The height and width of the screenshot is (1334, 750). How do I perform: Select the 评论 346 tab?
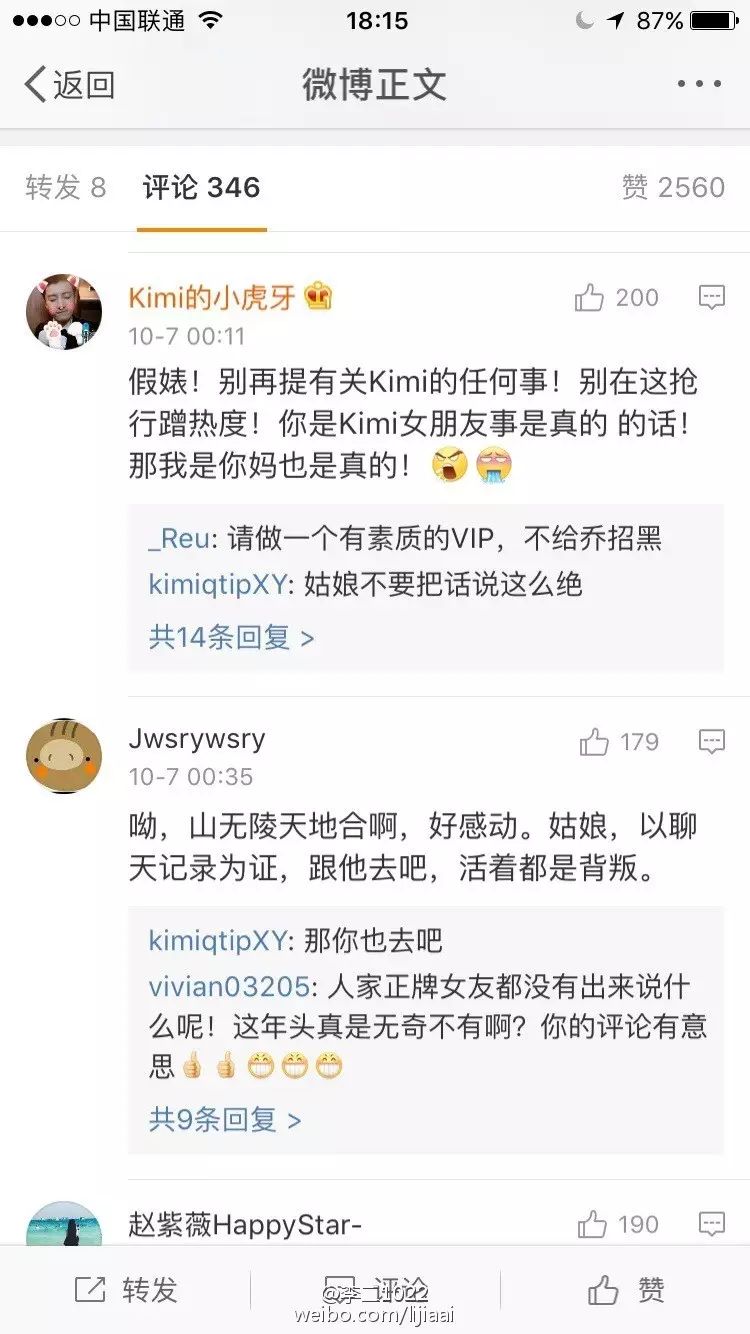(201, 187)
